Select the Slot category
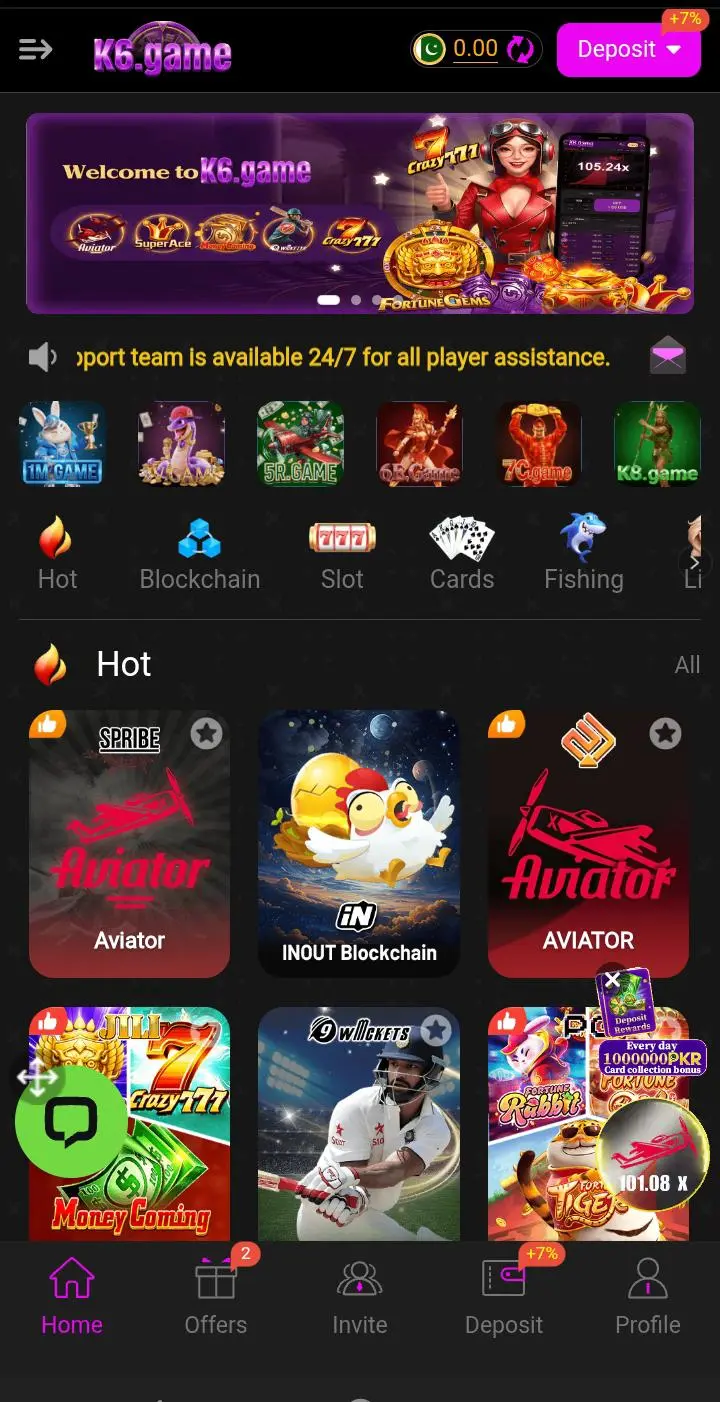The height and width of the screenshot is (1402, 720). (342, 555)
